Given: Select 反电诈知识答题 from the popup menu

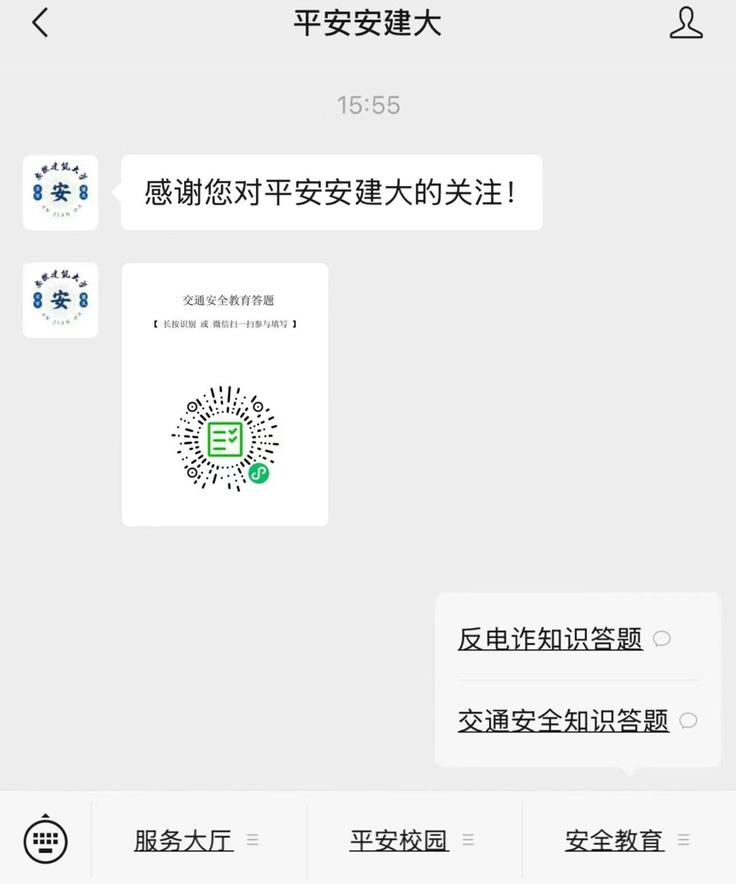Looking at the screenshot, I should click(x=551, y=639).
